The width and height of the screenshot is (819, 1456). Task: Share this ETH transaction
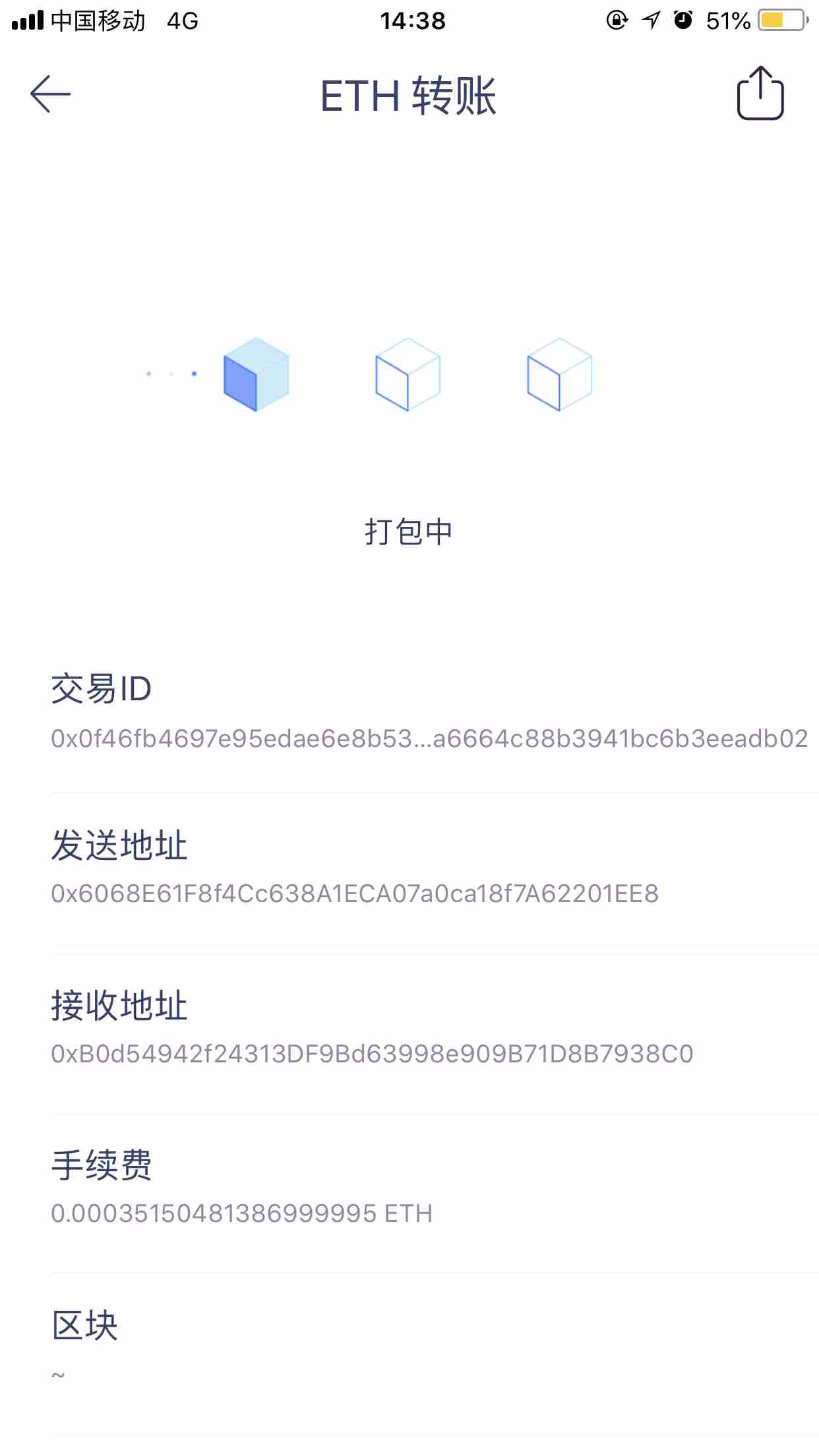[760, 94]
